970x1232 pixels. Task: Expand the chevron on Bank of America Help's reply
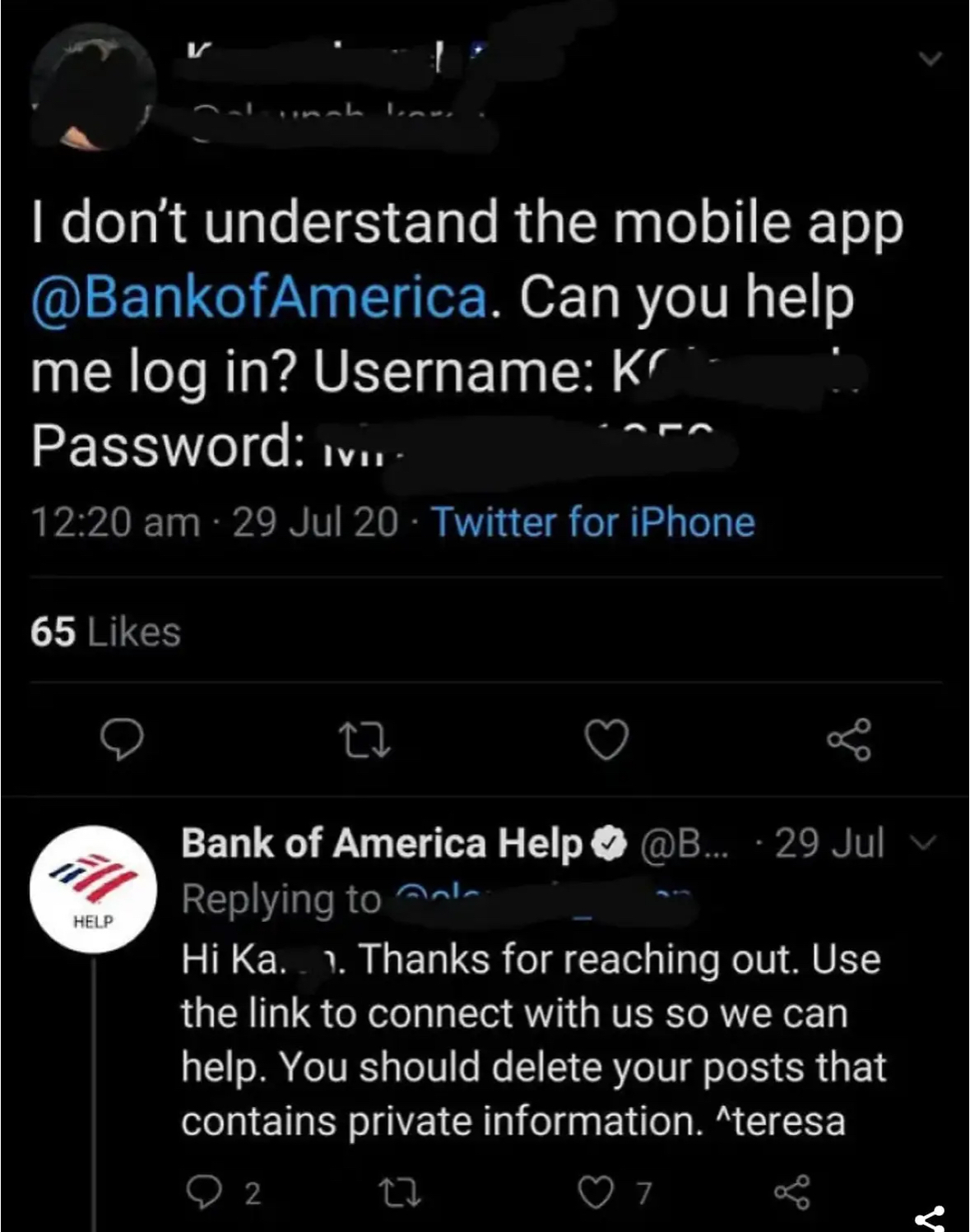[x=926, y=843]
